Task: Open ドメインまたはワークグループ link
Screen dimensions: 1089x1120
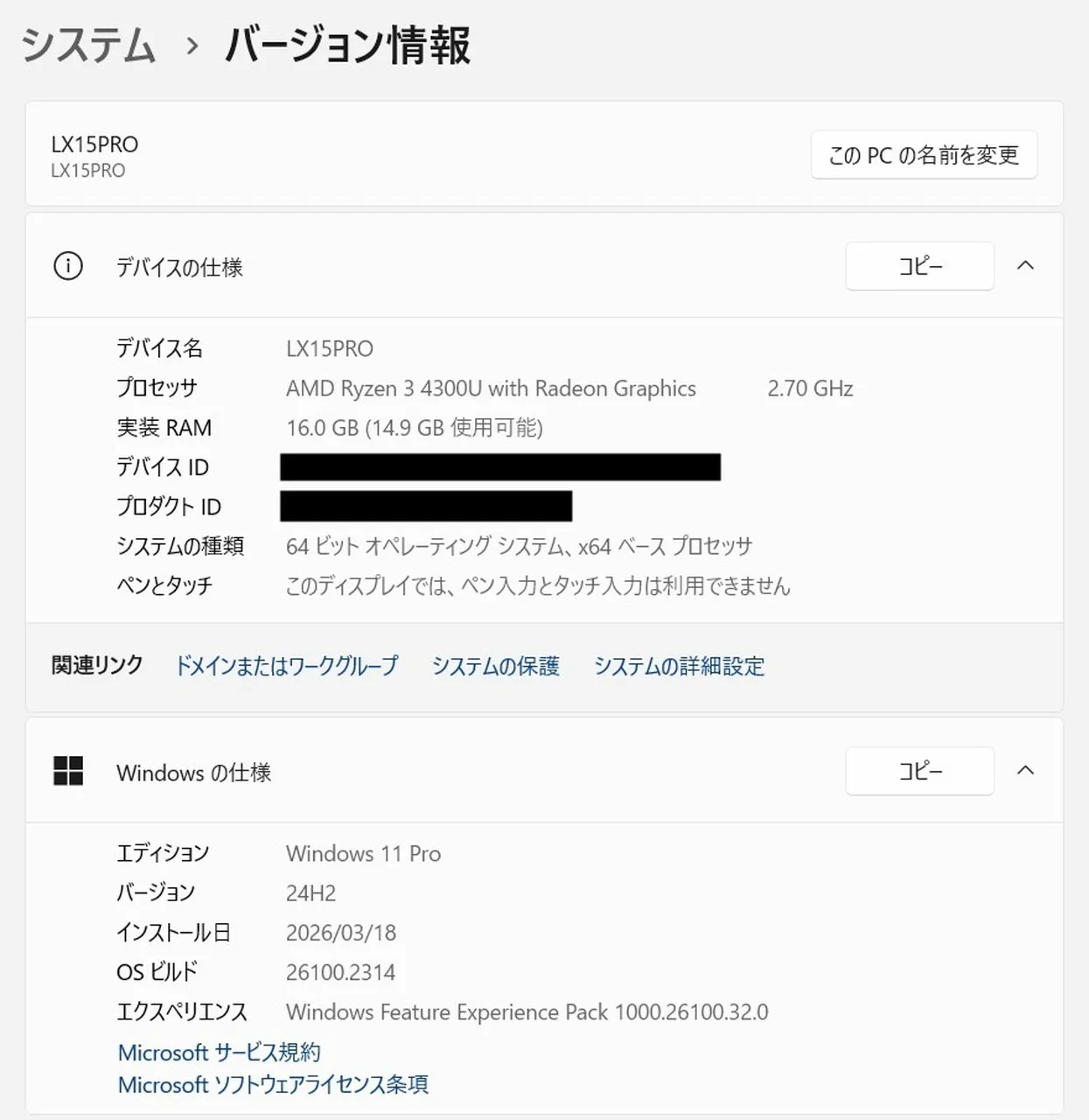Action: 287,666
